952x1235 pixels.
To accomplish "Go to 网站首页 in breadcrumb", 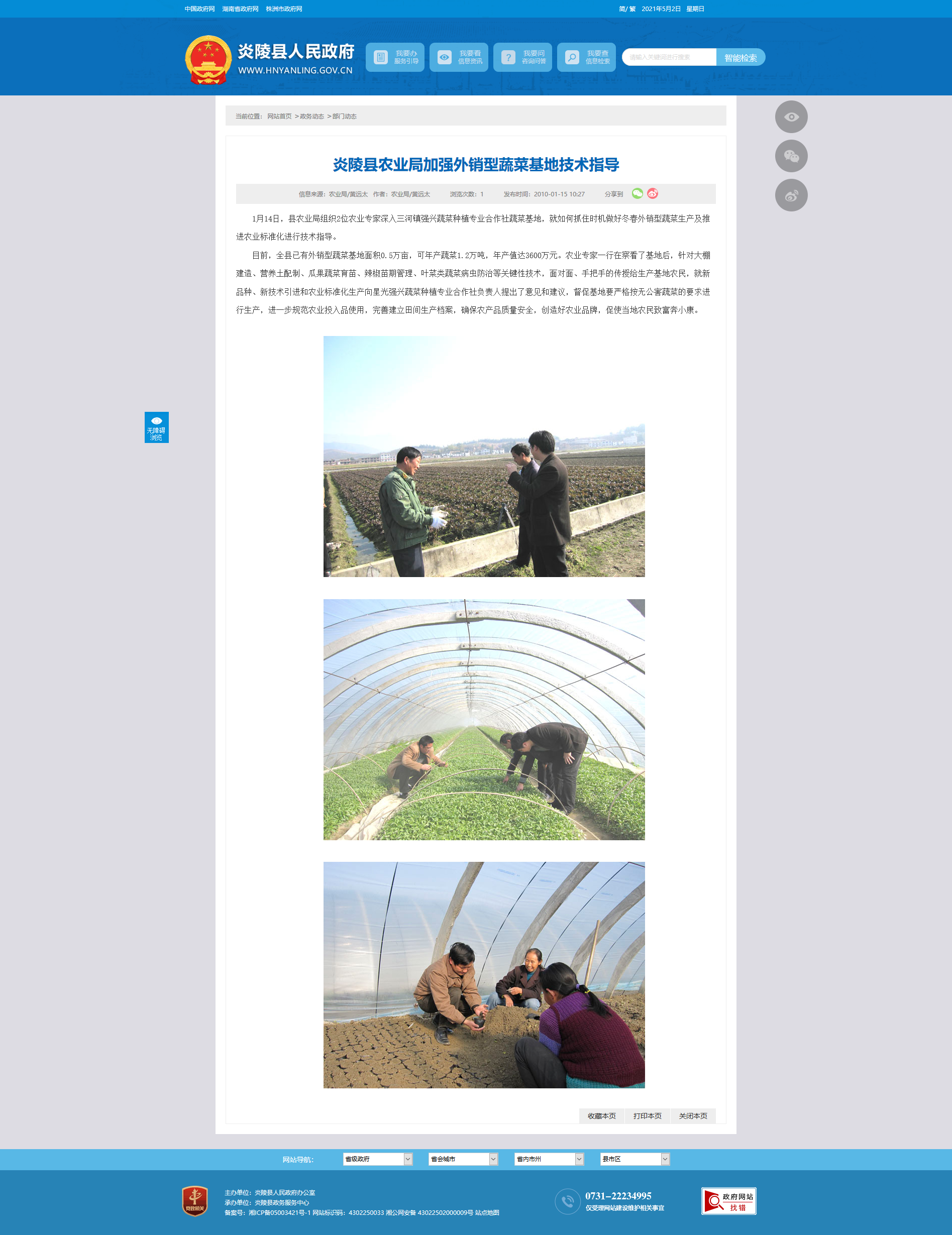I will click(x=279, y=117).
